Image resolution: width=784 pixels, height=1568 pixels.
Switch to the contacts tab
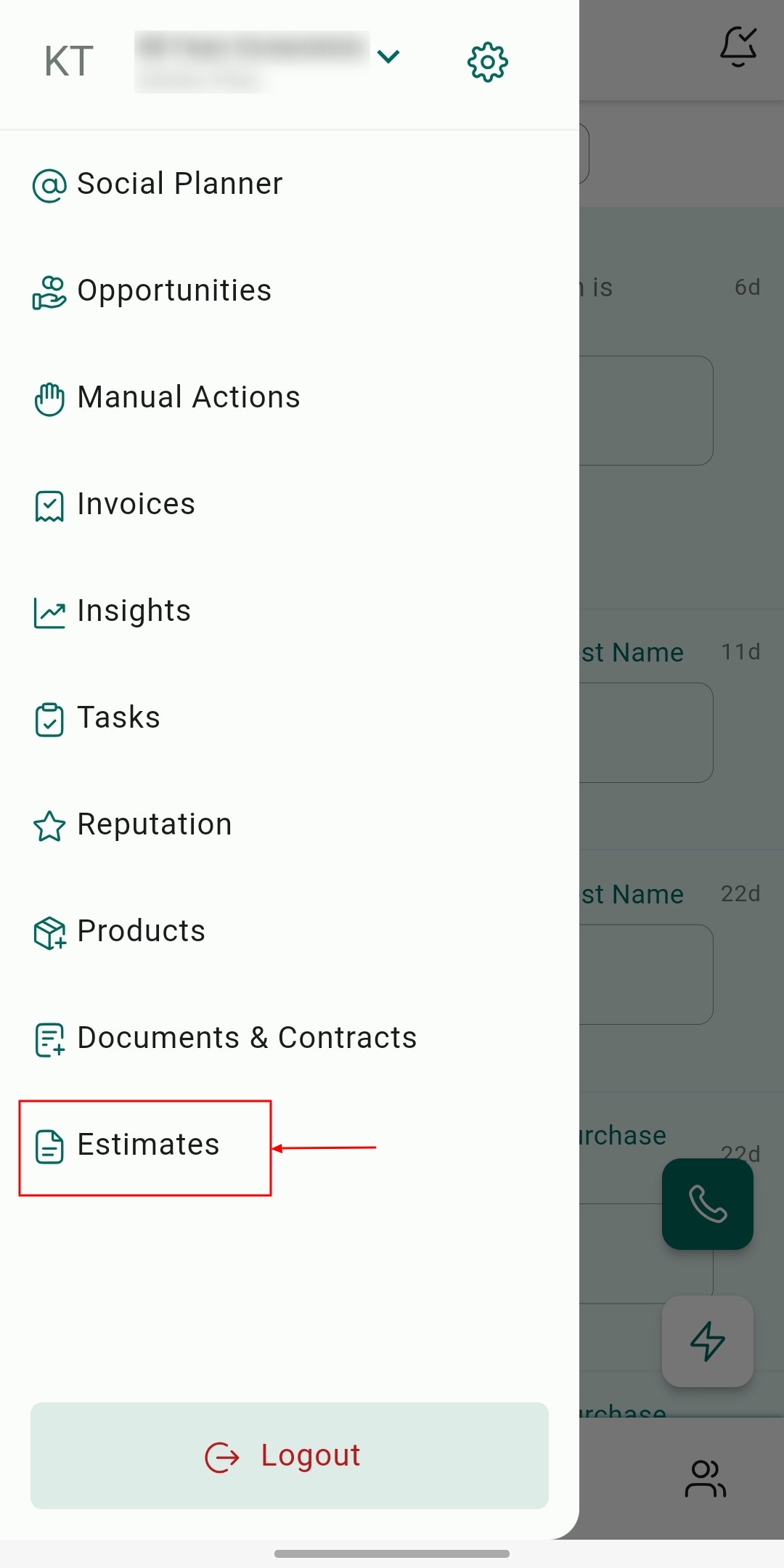(x=705, y=1479)
